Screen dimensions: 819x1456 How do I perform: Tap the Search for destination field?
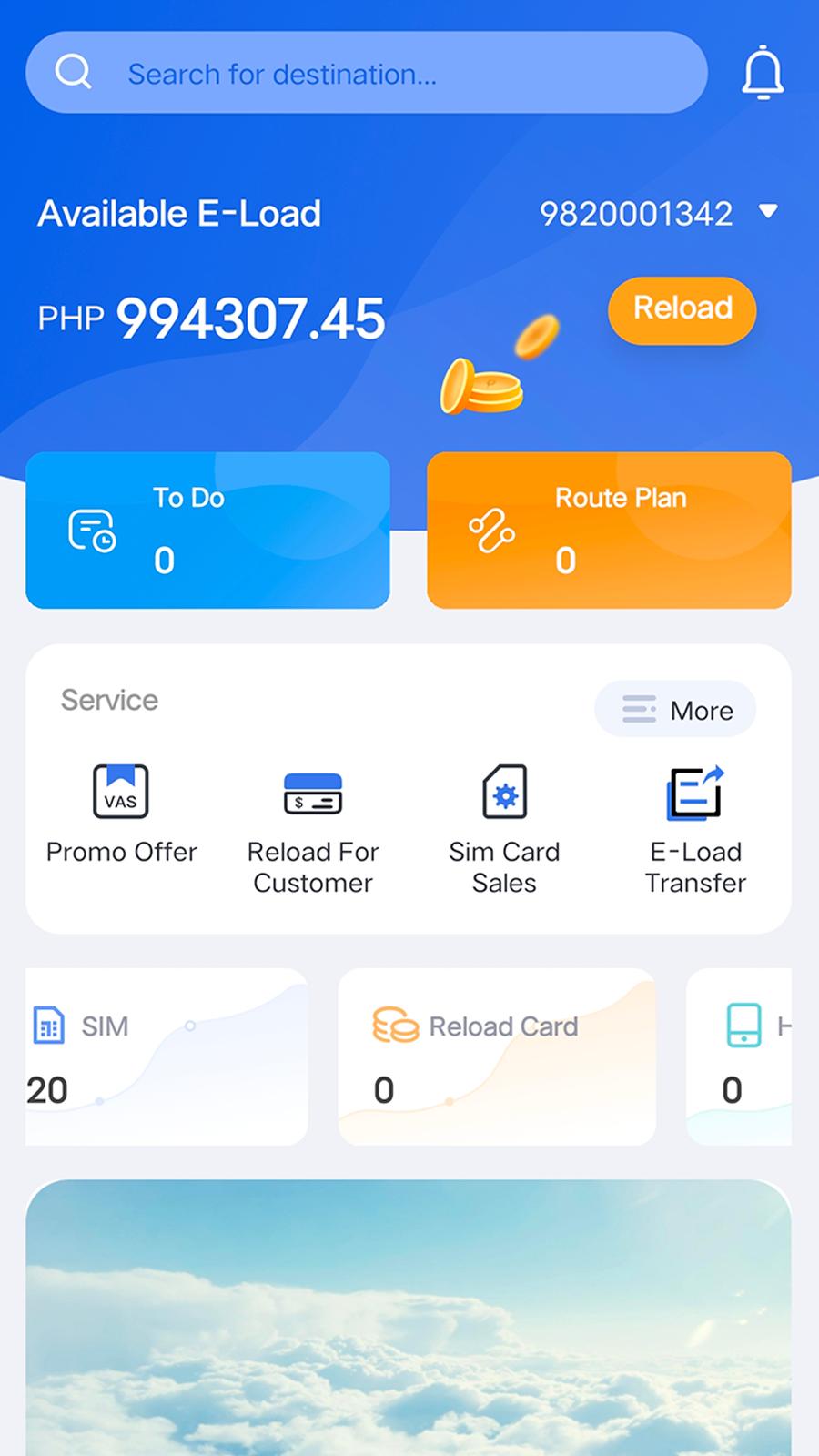pos(367,73)
